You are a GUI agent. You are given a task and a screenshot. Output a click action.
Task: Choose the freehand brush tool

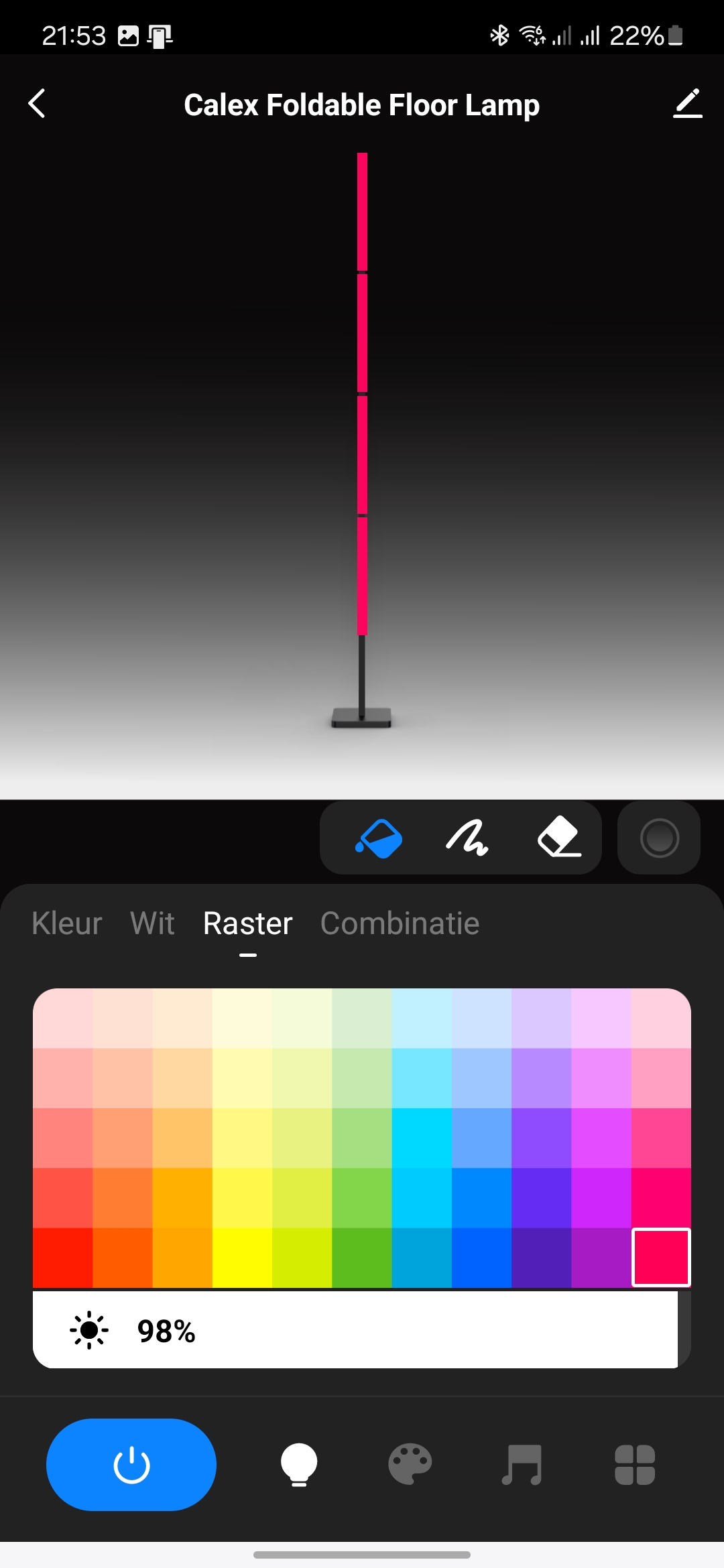tap(467, 838)
